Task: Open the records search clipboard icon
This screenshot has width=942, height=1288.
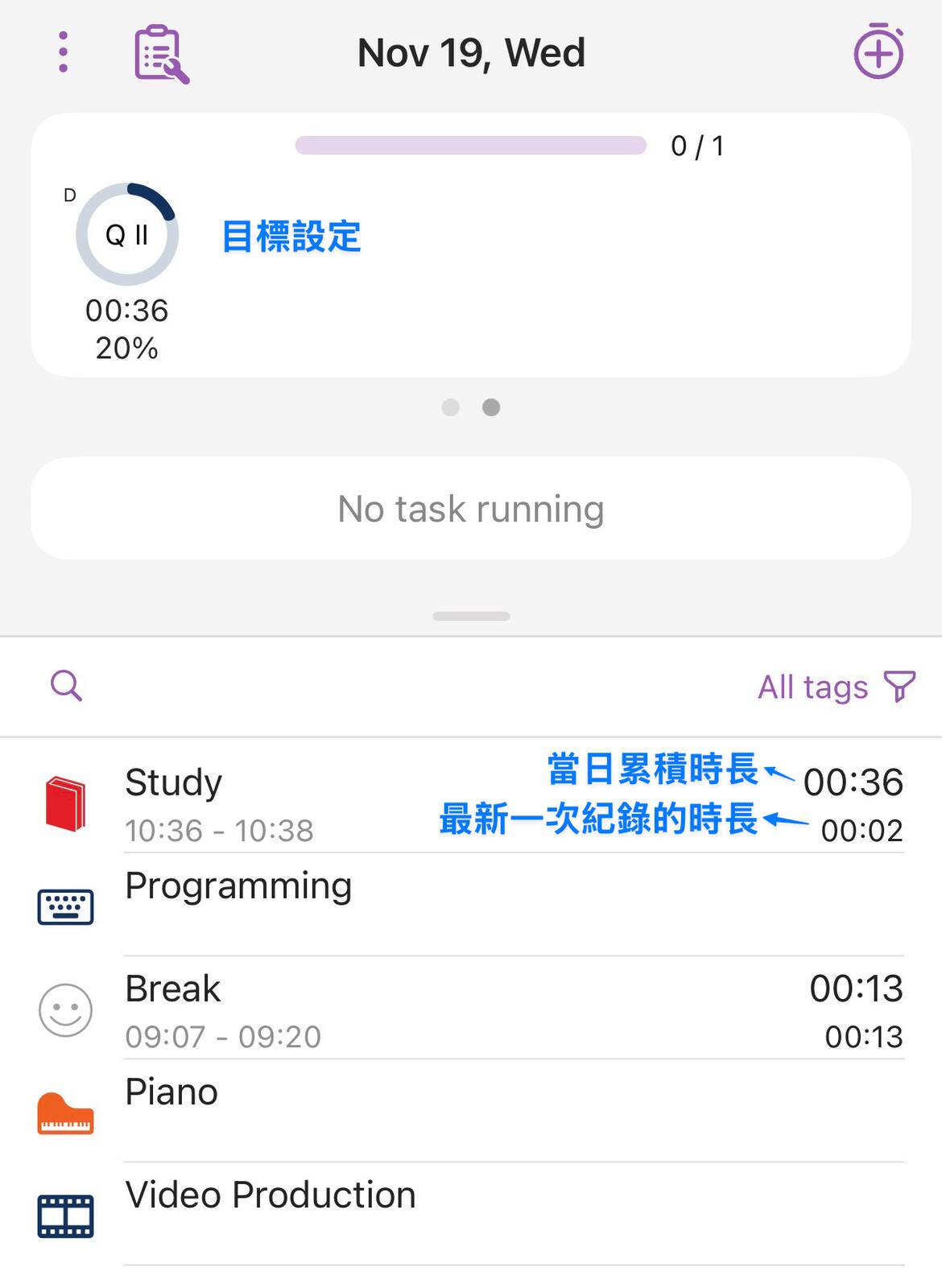Action: click(161, 54)
